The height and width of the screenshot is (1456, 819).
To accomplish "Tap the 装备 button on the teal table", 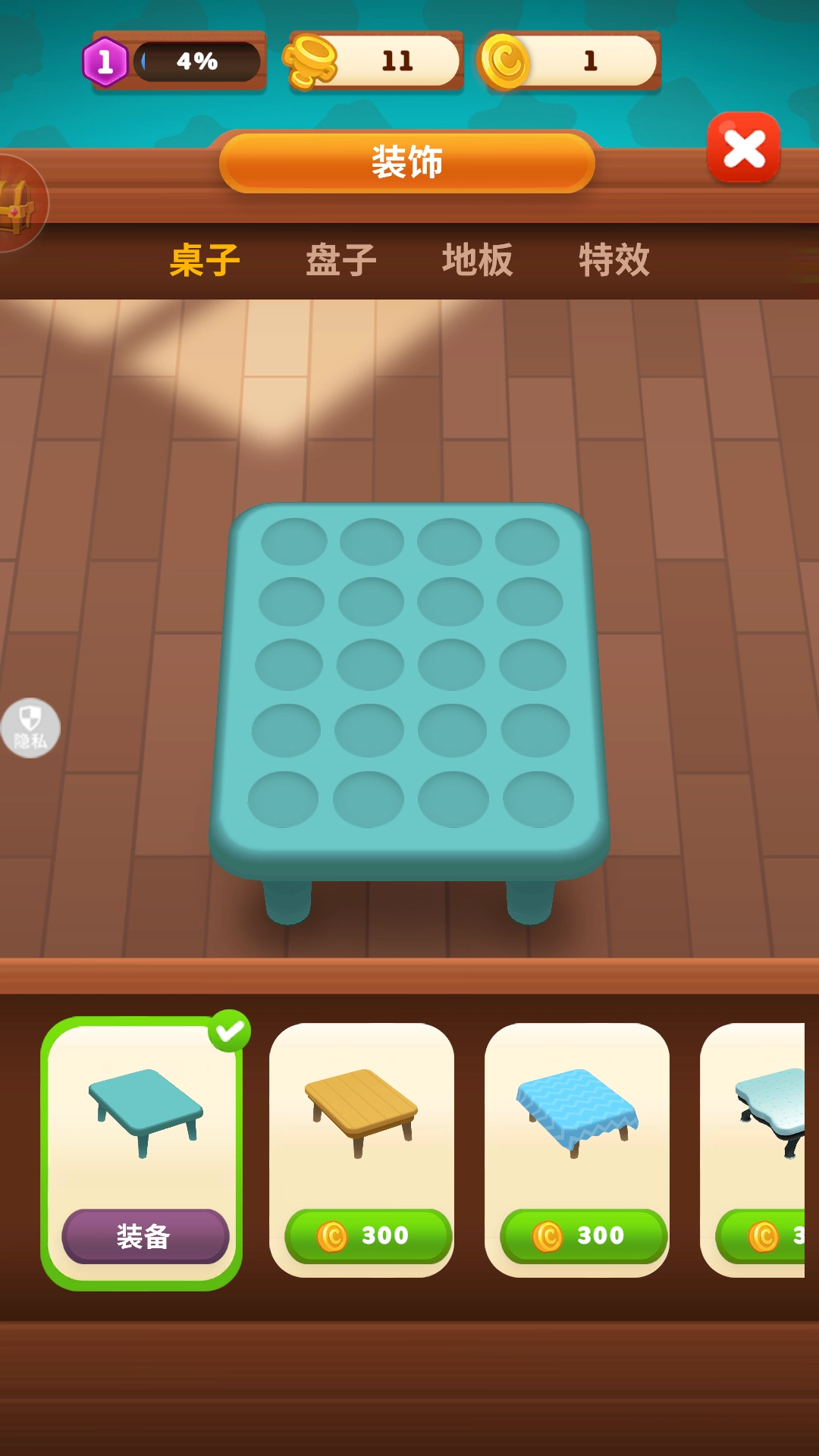I will pyautogui.click(x=145, y=1236).
